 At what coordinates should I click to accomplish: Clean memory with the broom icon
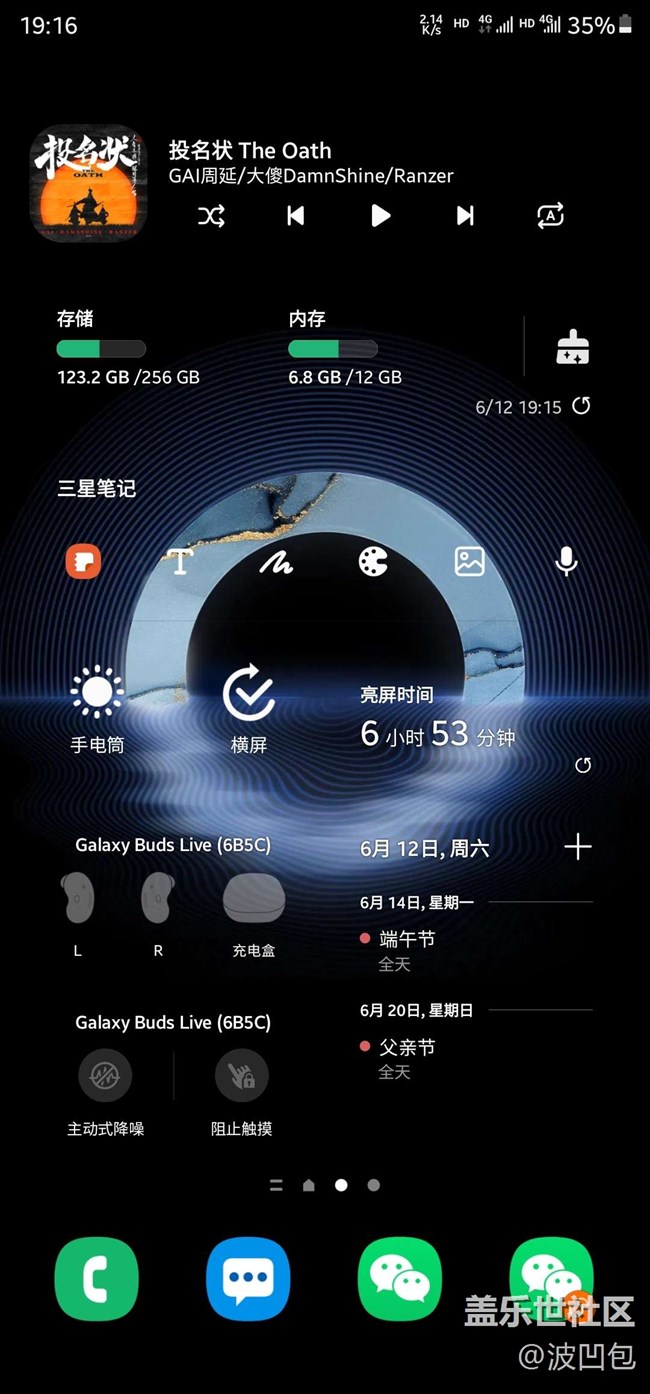click(572, 347)
